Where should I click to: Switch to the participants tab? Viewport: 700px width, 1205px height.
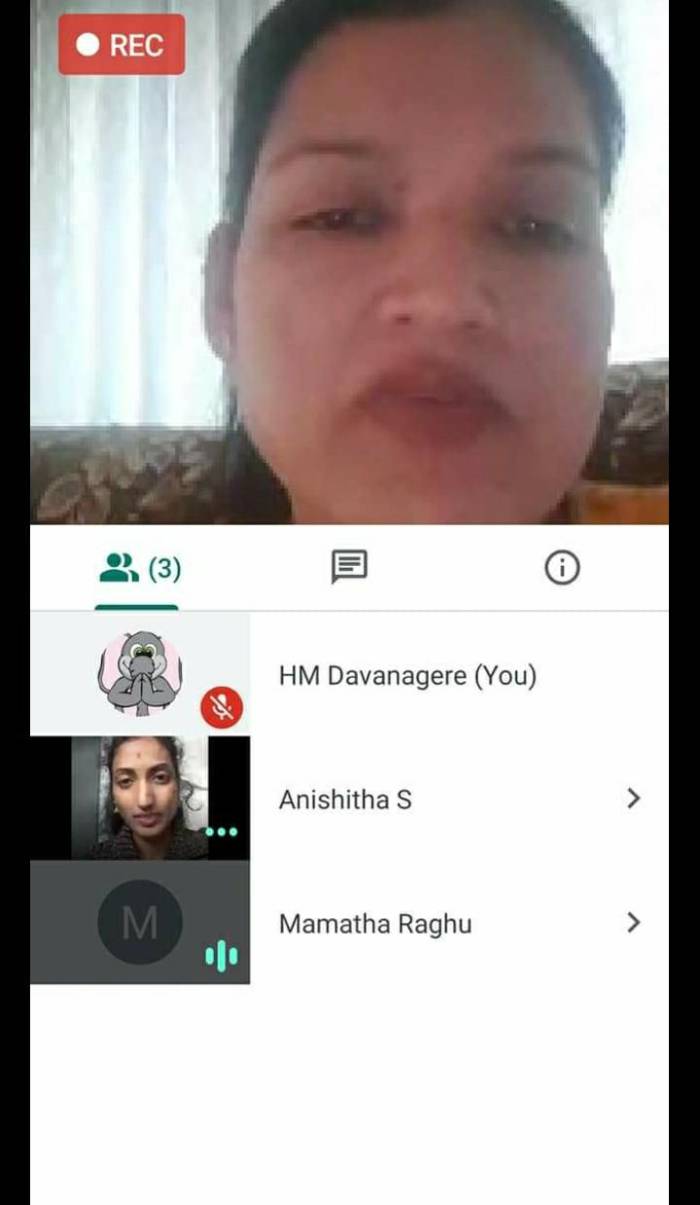click(138, 569)
